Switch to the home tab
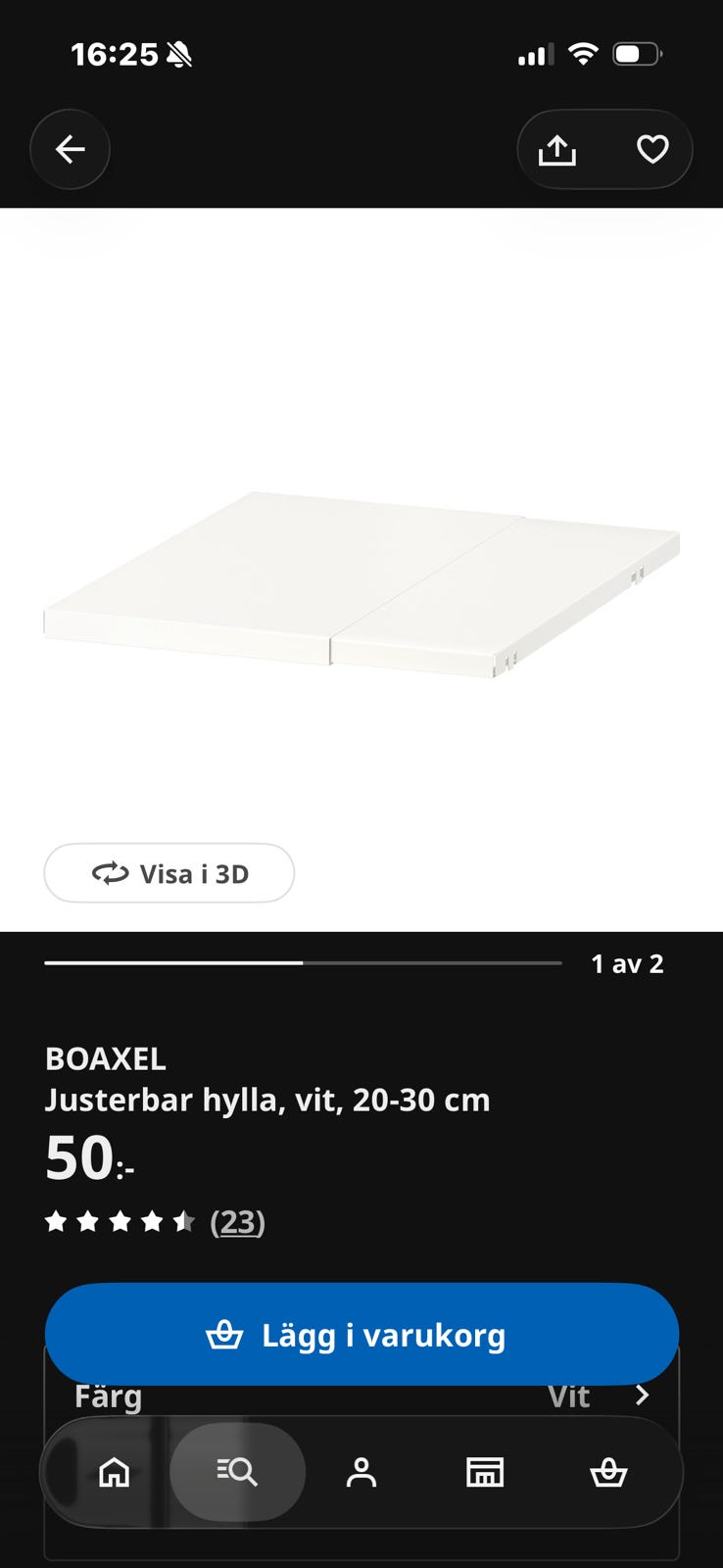This screenshot has height=1568, width=723. (x=115, y=1472)
